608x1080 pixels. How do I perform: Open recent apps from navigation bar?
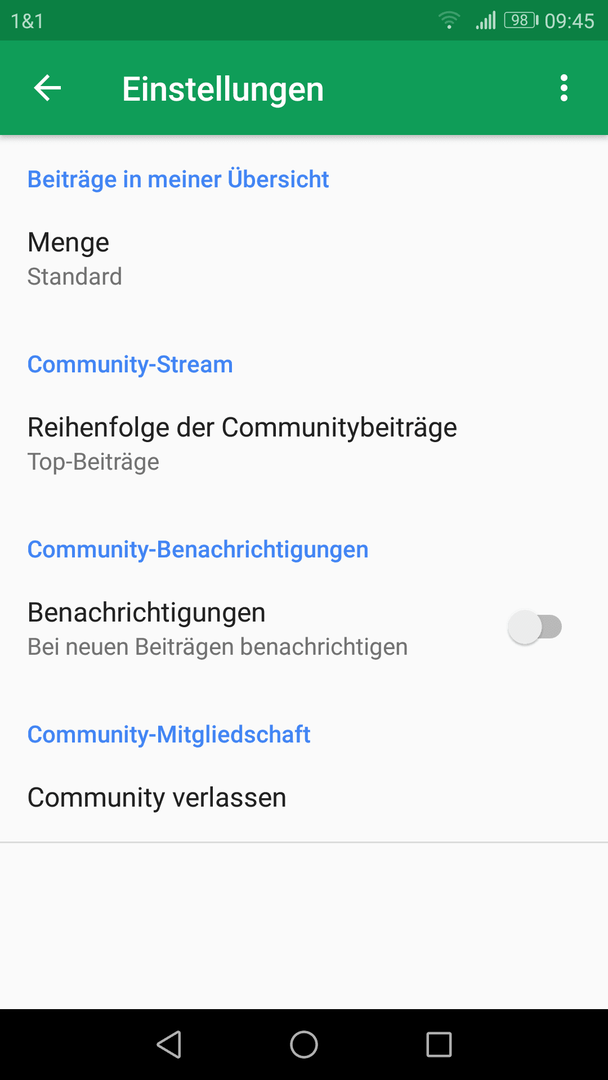(x=439, y=1044)
